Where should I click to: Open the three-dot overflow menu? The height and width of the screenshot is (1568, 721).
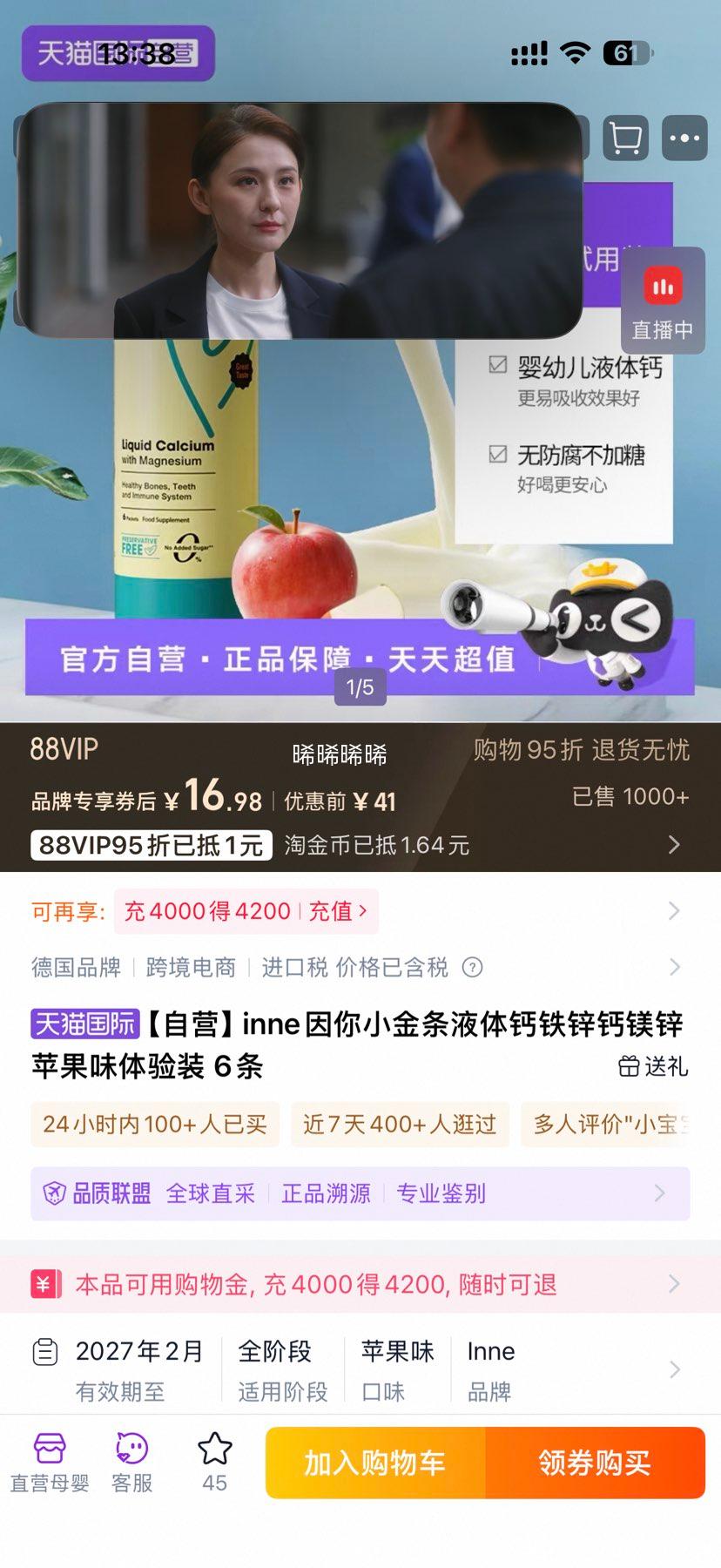pos(684,139)
